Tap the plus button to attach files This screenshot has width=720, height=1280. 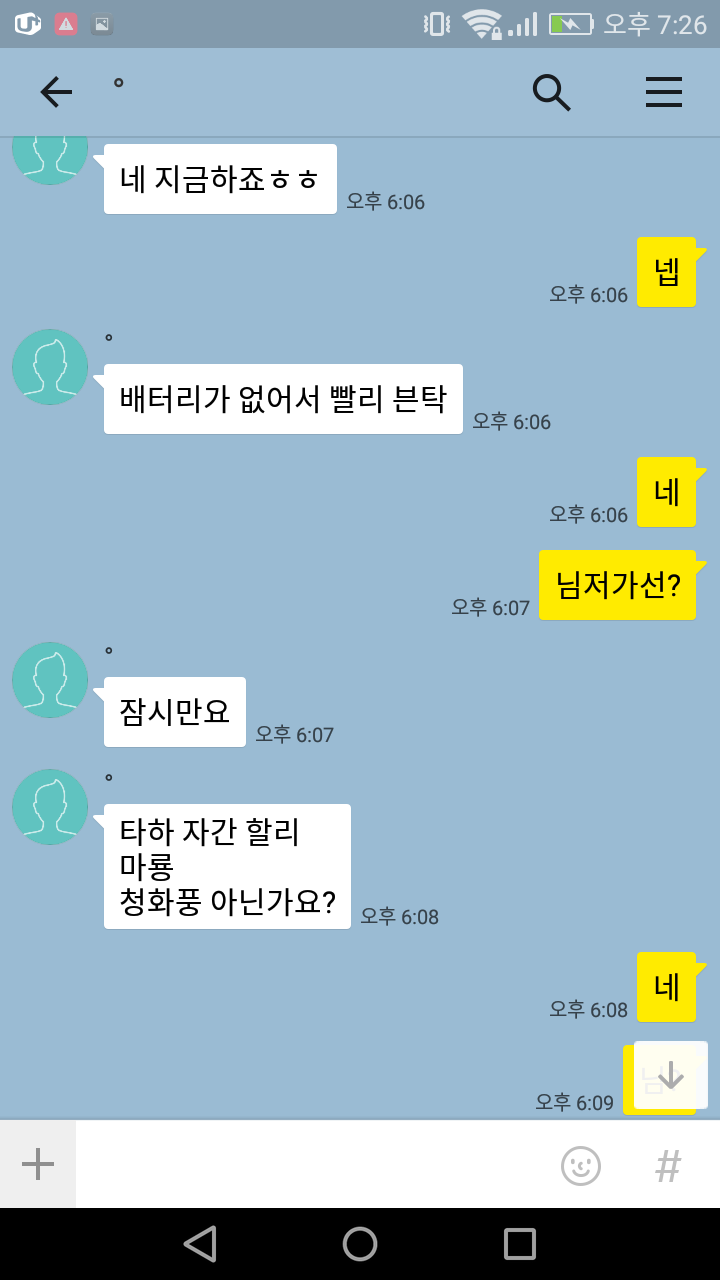38,1164
